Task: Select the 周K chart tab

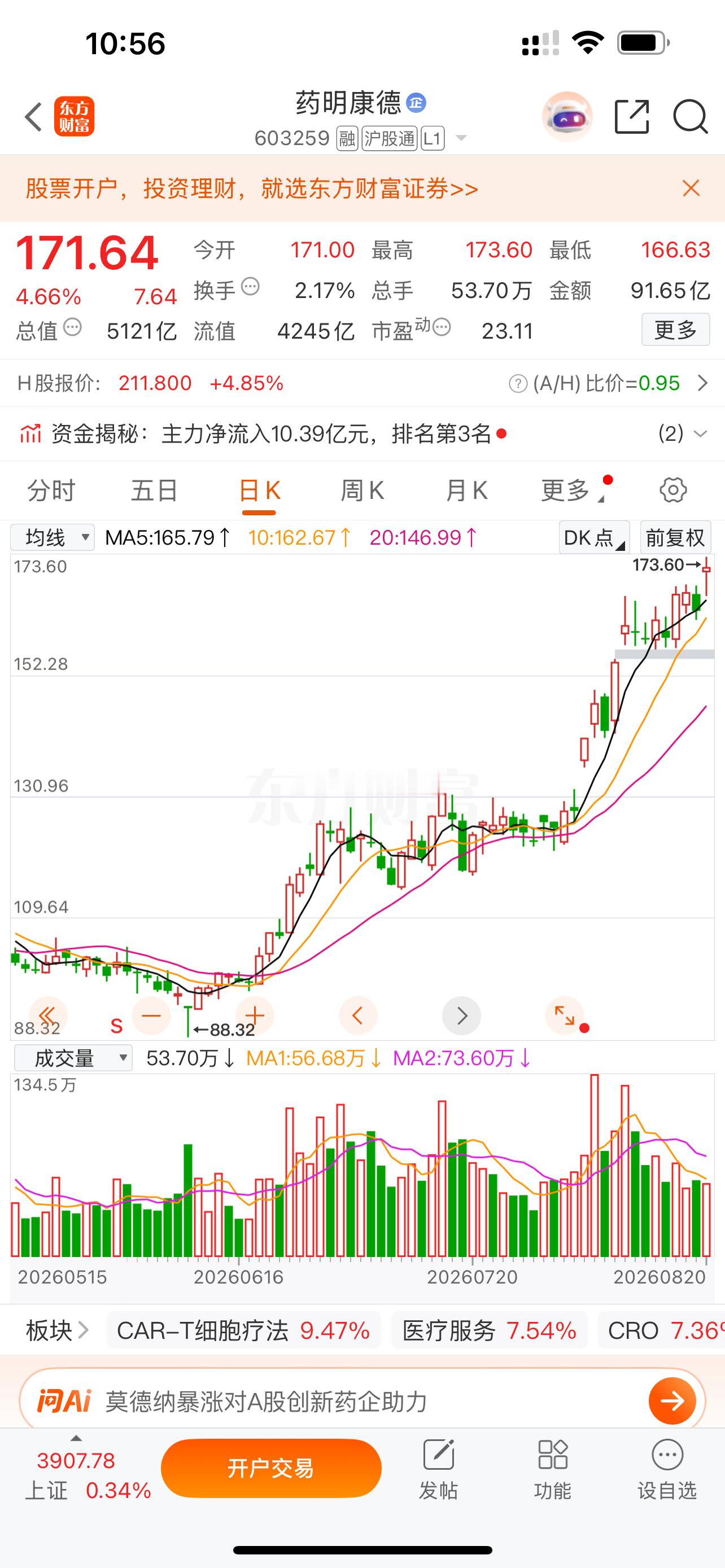Action: [362, 490]
